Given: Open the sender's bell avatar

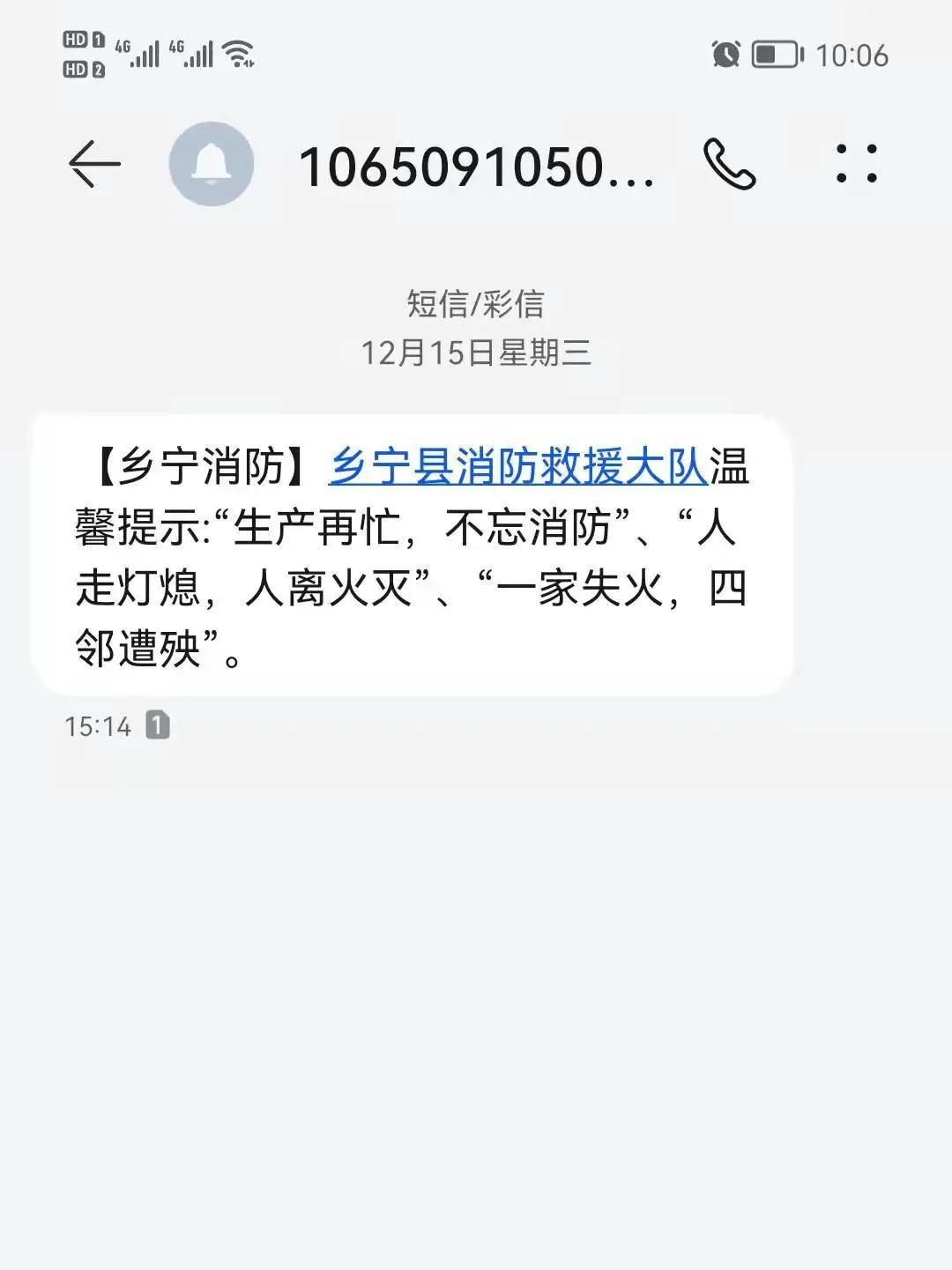Looking at the screenshot, I should [212, 165].
